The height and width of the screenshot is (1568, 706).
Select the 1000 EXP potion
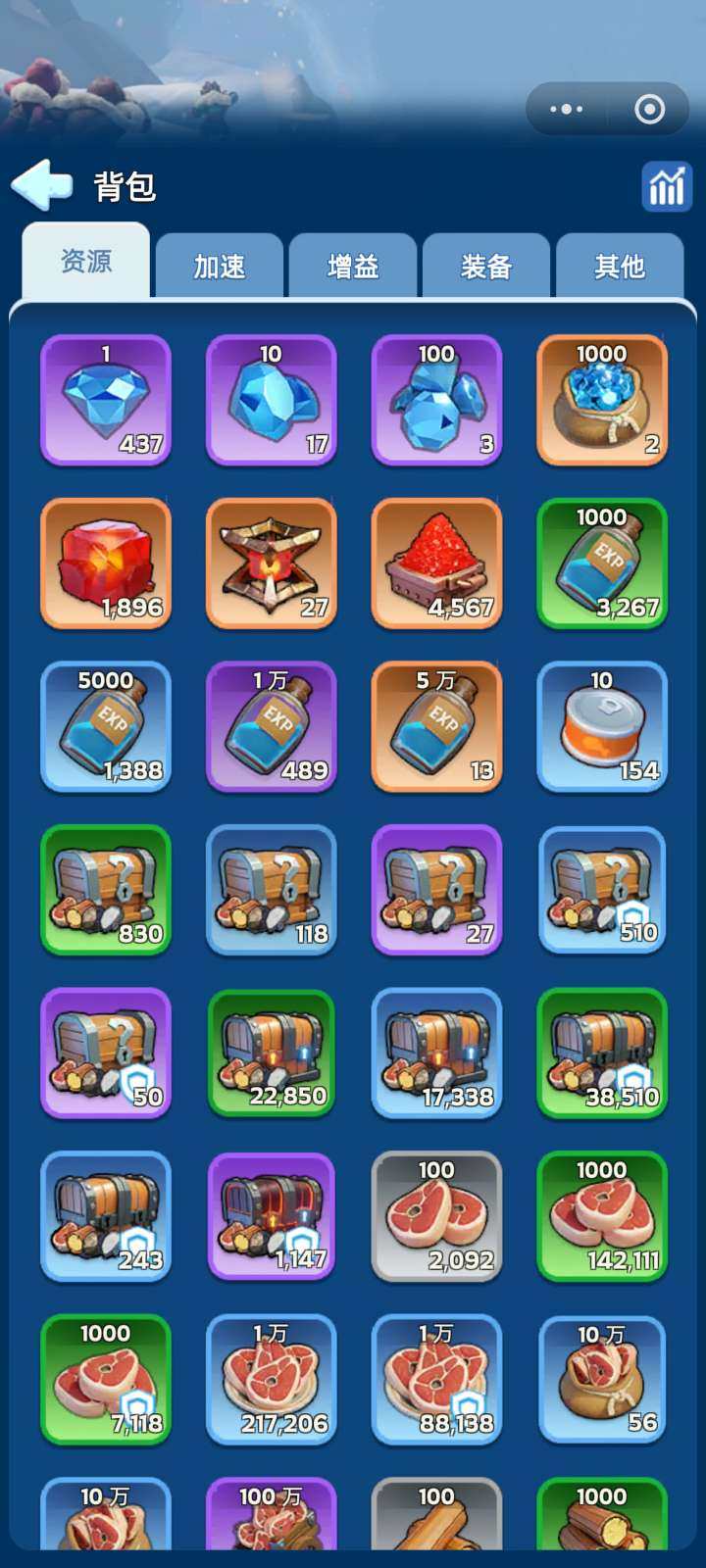pos(602,563)
